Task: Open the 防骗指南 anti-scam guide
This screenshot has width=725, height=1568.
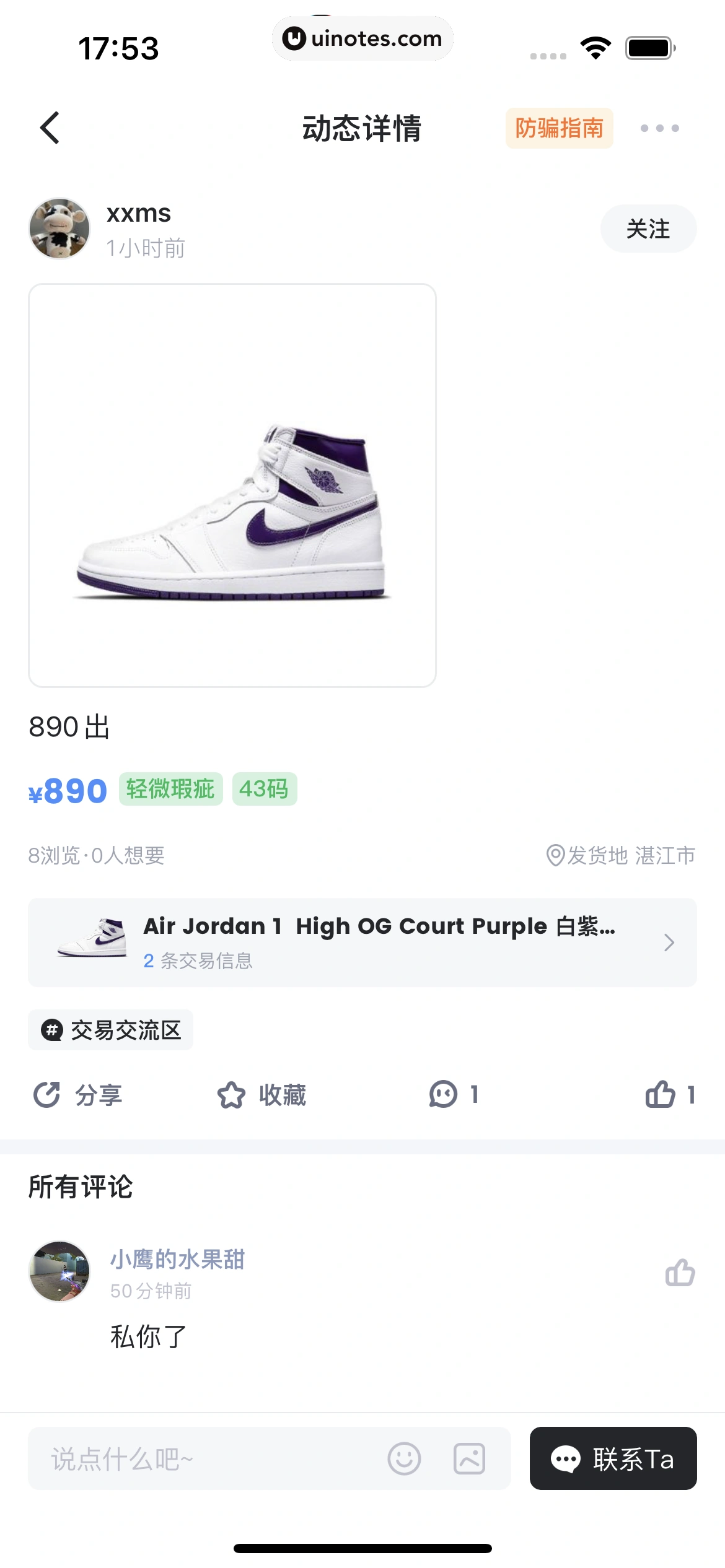Action: [559, 128]
